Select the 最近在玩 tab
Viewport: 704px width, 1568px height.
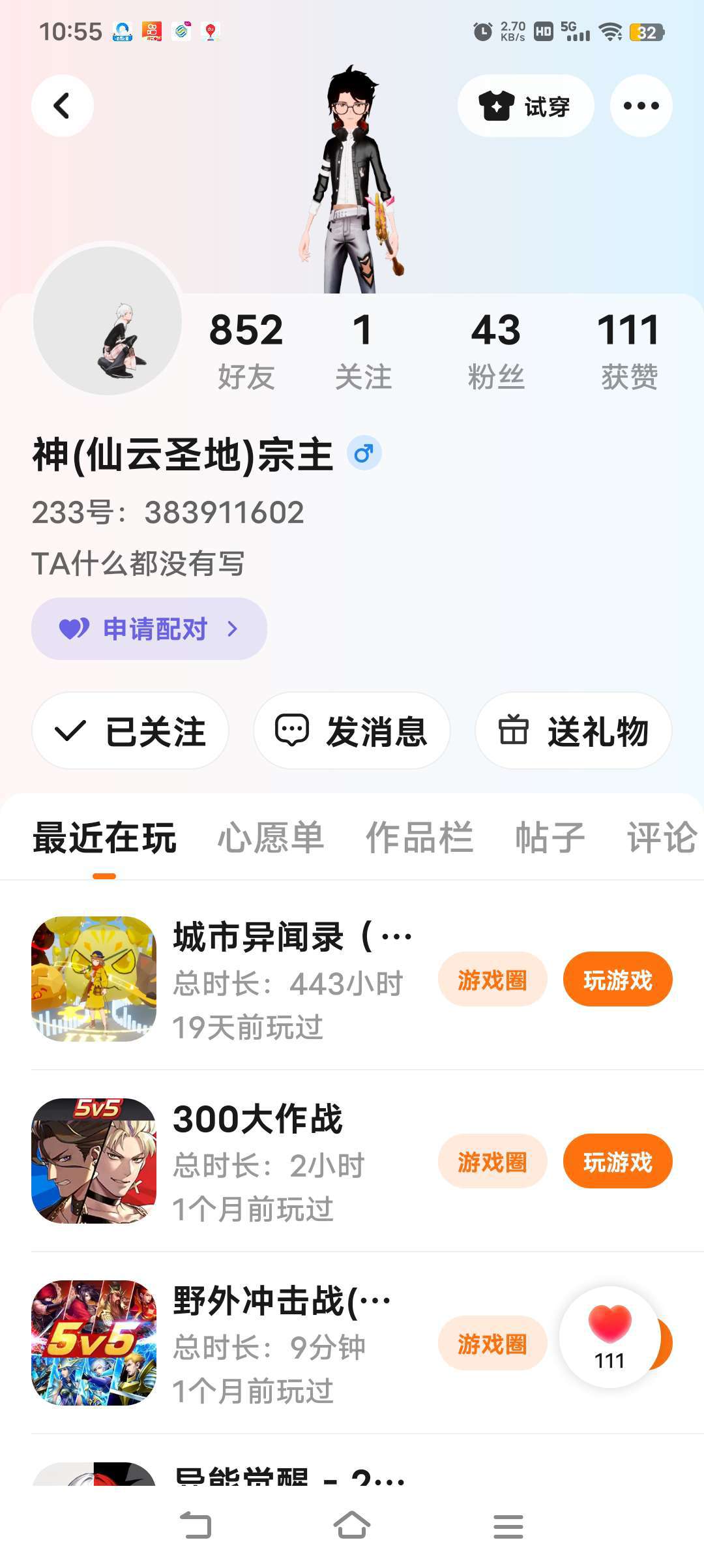104,837
